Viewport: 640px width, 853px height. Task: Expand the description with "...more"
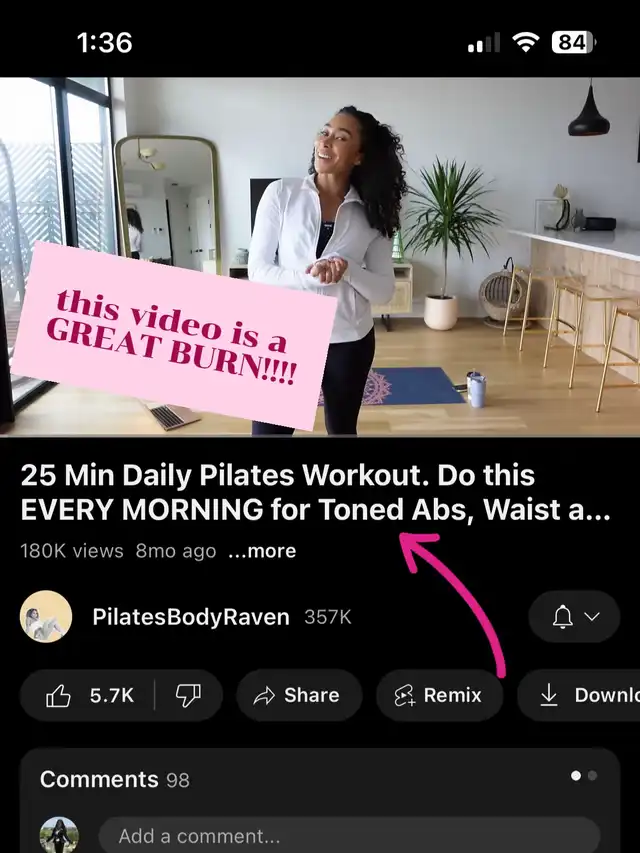coord(262,551)
